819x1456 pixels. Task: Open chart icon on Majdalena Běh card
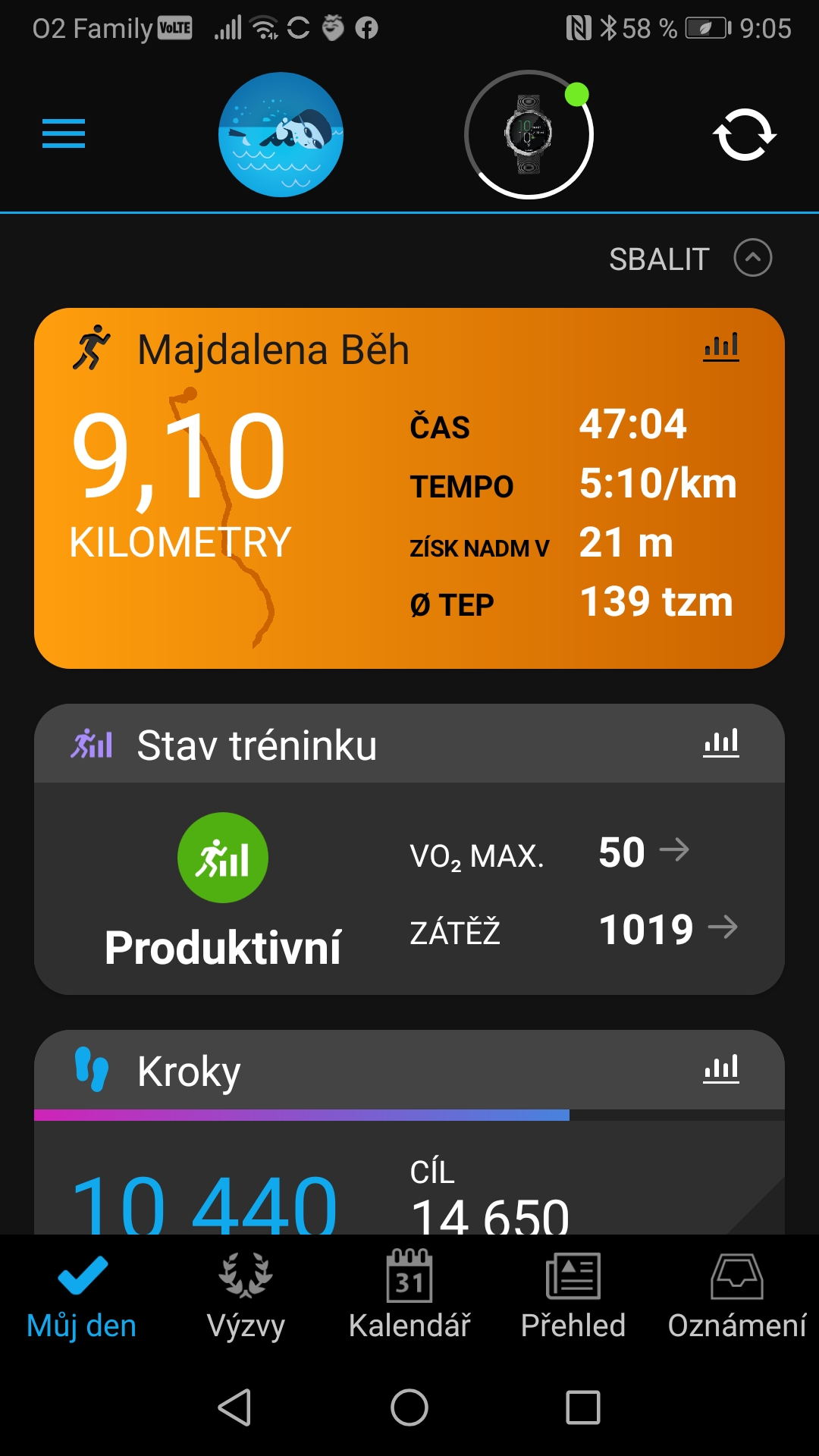point(721,348)
